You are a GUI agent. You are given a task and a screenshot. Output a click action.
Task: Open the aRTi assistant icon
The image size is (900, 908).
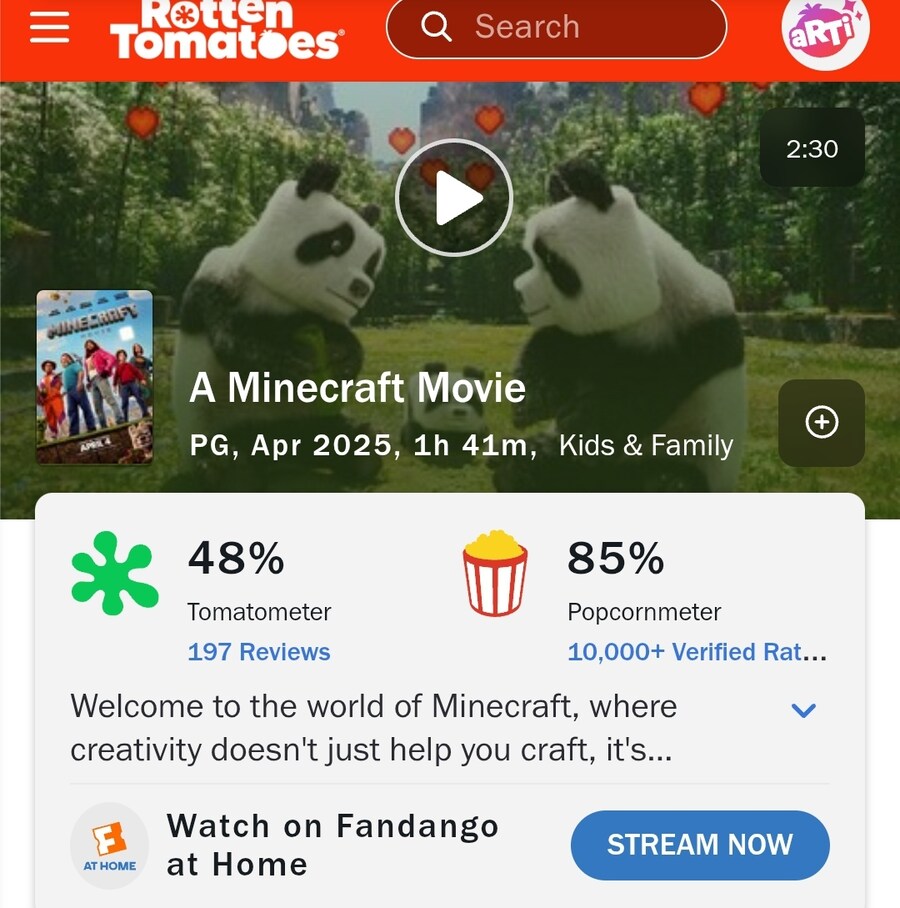[825, 32]
